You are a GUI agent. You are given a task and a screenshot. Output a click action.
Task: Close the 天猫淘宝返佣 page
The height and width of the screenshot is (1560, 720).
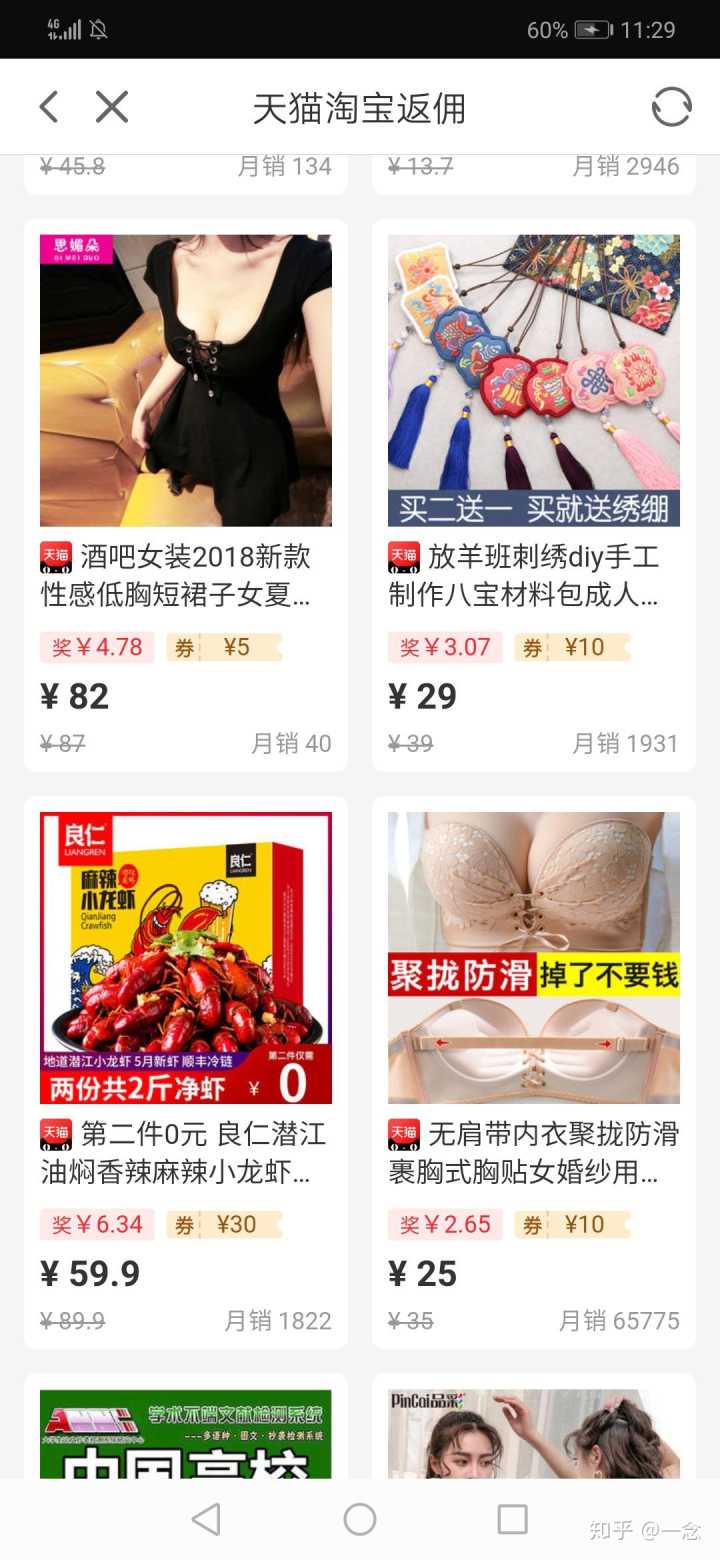click(112, 107)
